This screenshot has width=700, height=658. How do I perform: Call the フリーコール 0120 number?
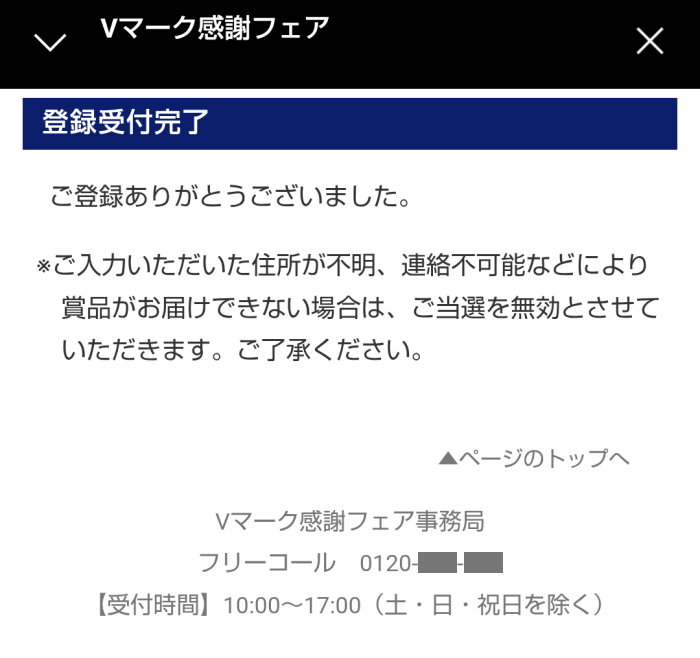coord(430,563)
